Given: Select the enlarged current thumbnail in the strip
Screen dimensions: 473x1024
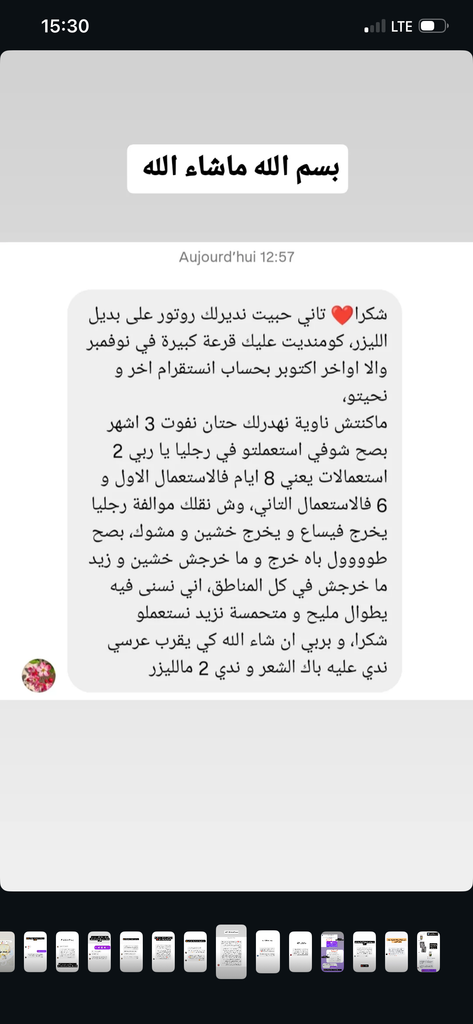Looking at the screenshot, I should tap(231, 952).
